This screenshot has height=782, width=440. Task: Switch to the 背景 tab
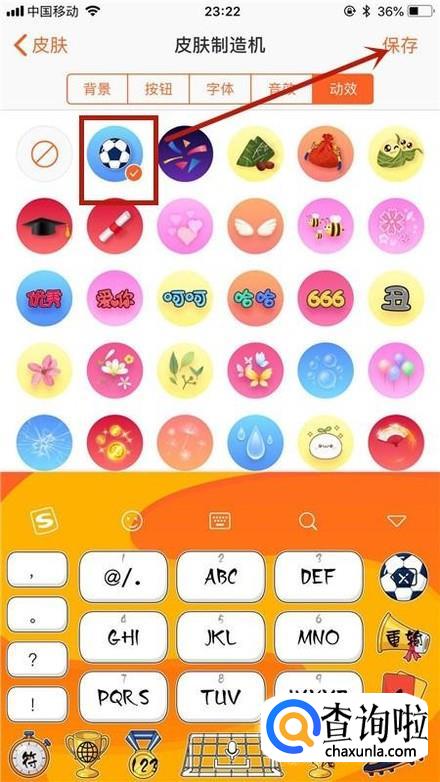click(97, 89)
